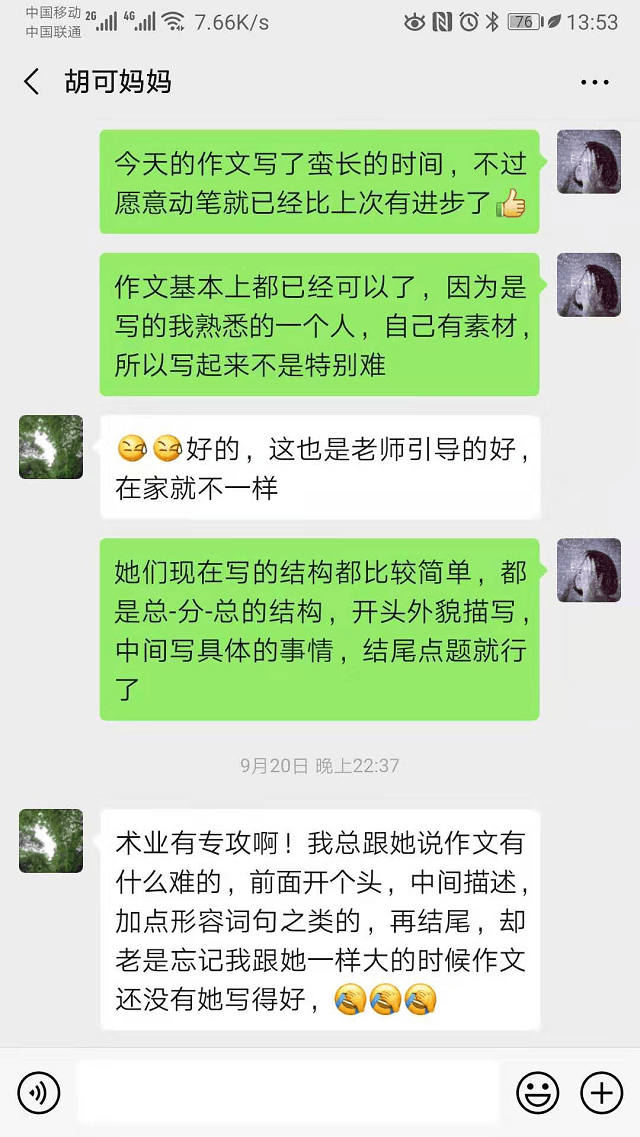Switch to voice message input
Image resolution: width=640 pixels, height=1137 pixels.
point(39,1093)
